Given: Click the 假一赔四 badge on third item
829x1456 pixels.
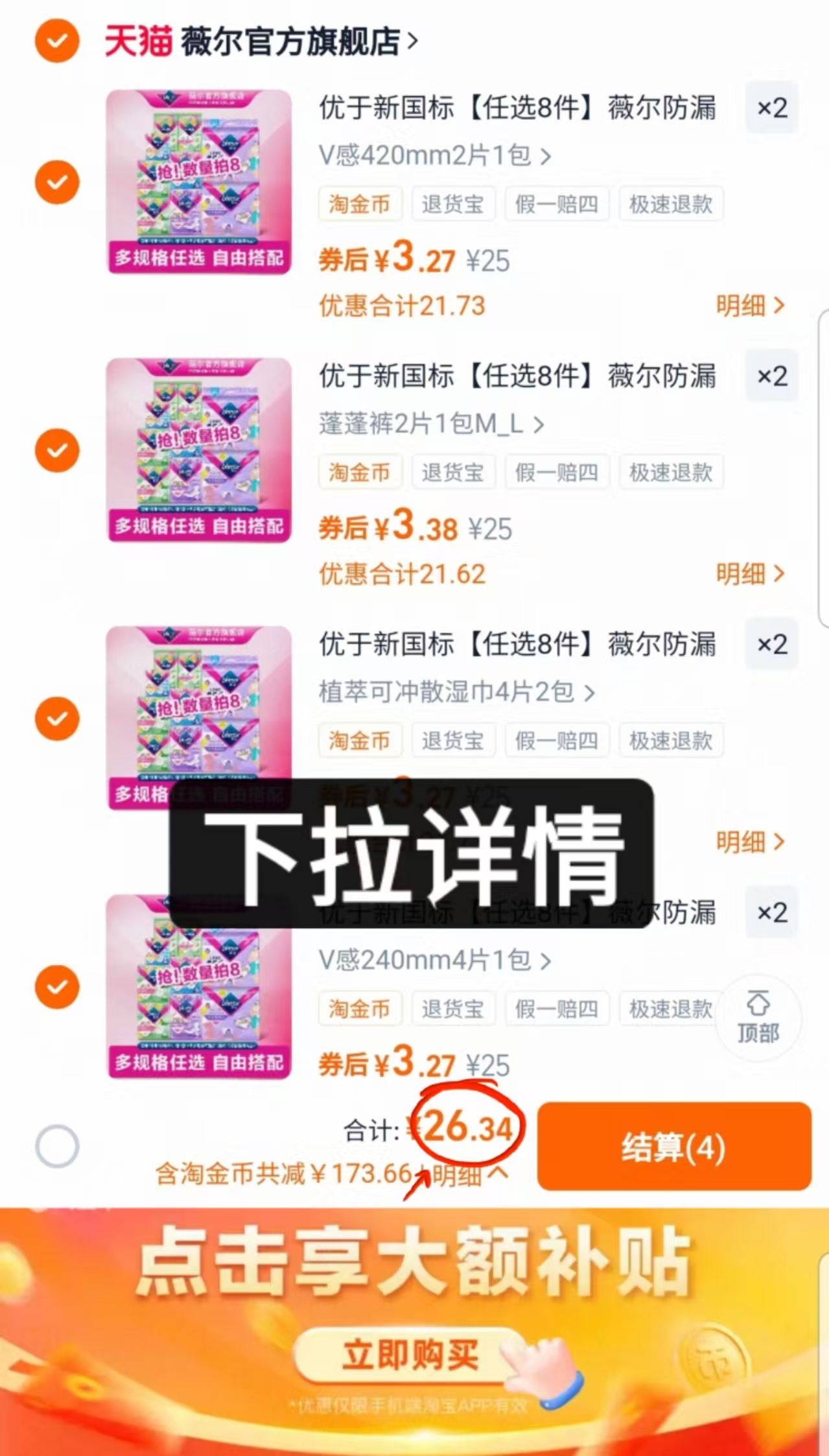Looking at the screenshot, I should (x=556, y=741).
